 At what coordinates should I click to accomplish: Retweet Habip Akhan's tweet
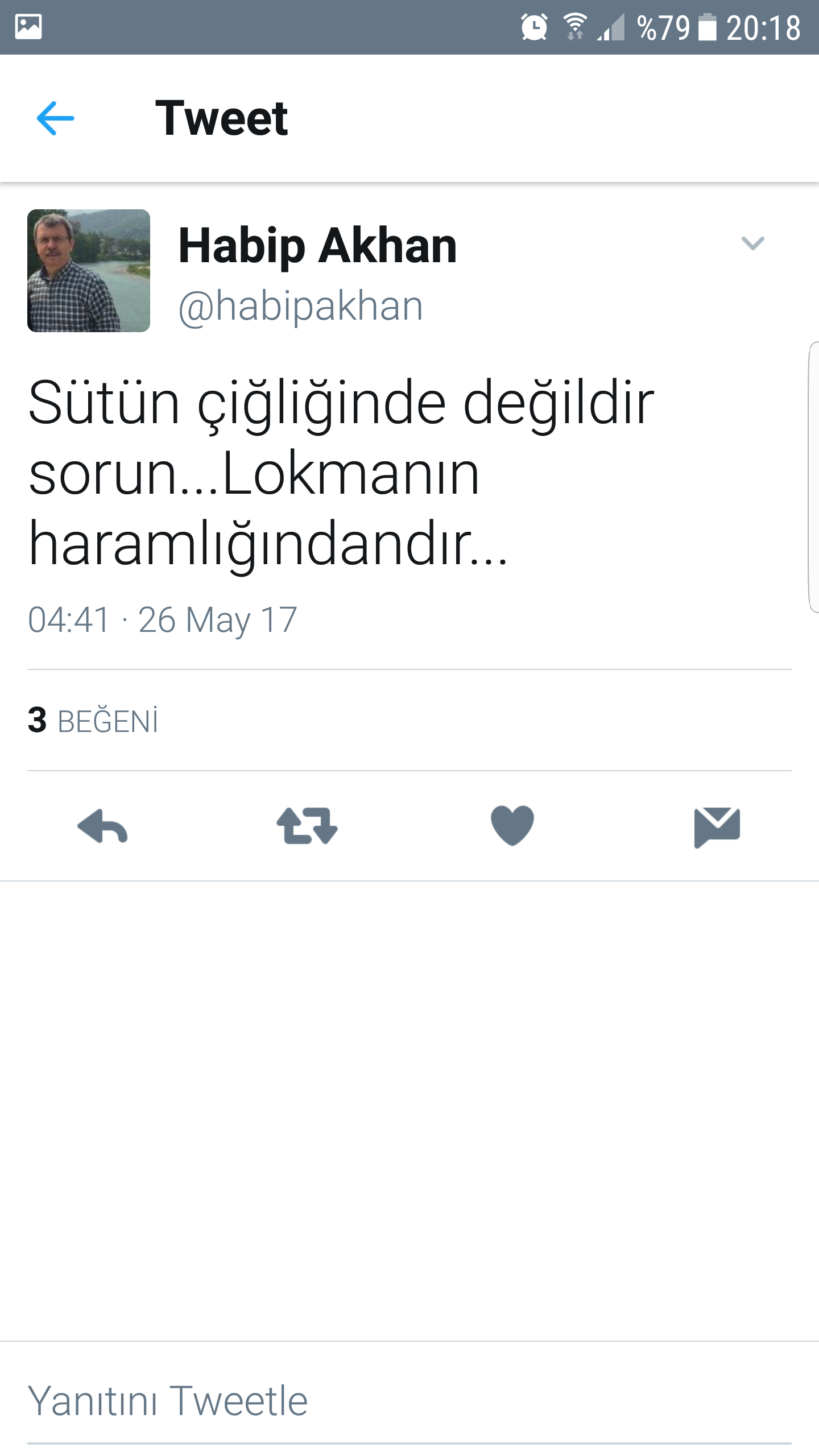(307, 826)
